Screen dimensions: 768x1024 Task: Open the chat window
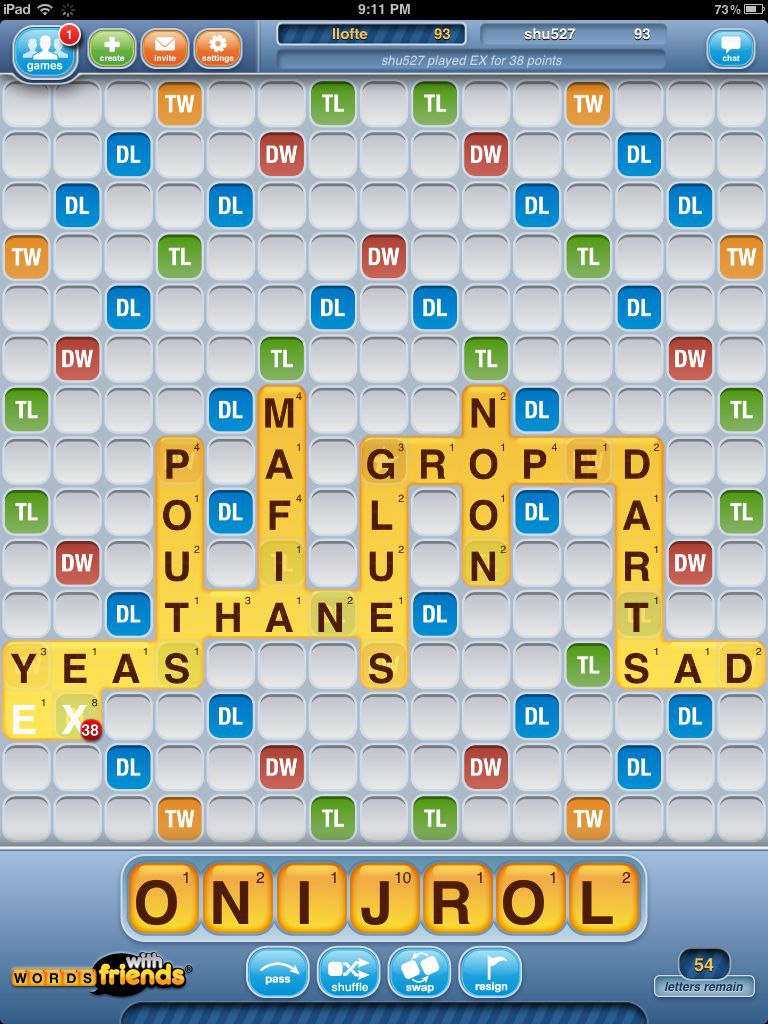(x=731, y=48)
